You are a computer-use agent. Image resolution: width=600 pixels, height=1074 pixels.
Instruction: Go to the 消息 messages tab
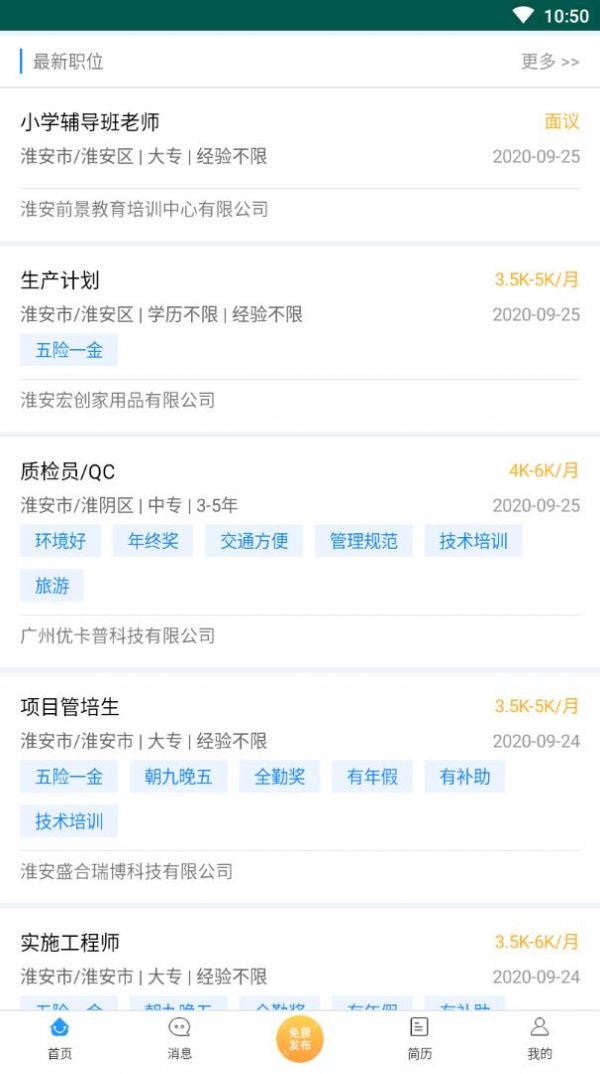[x=179, y=1039]
